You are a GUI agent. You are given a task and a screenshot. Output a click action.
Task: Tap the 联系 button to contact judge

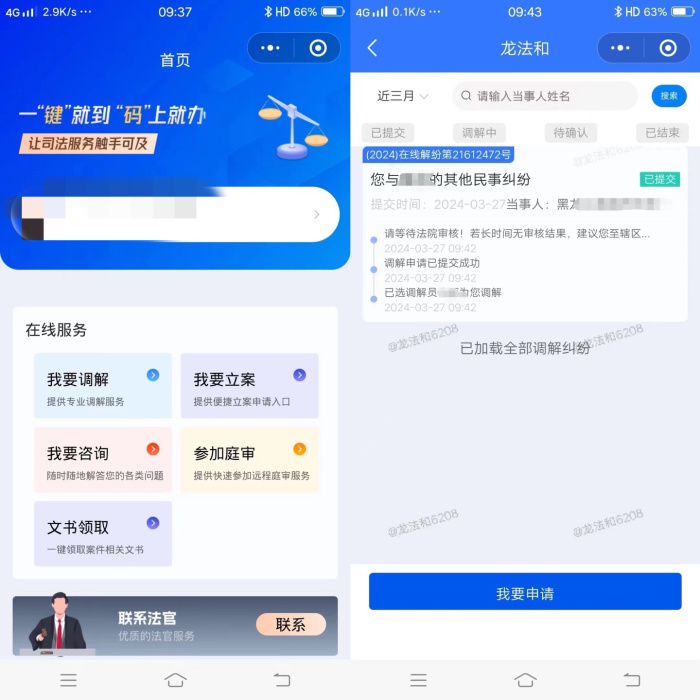(290, 625)
